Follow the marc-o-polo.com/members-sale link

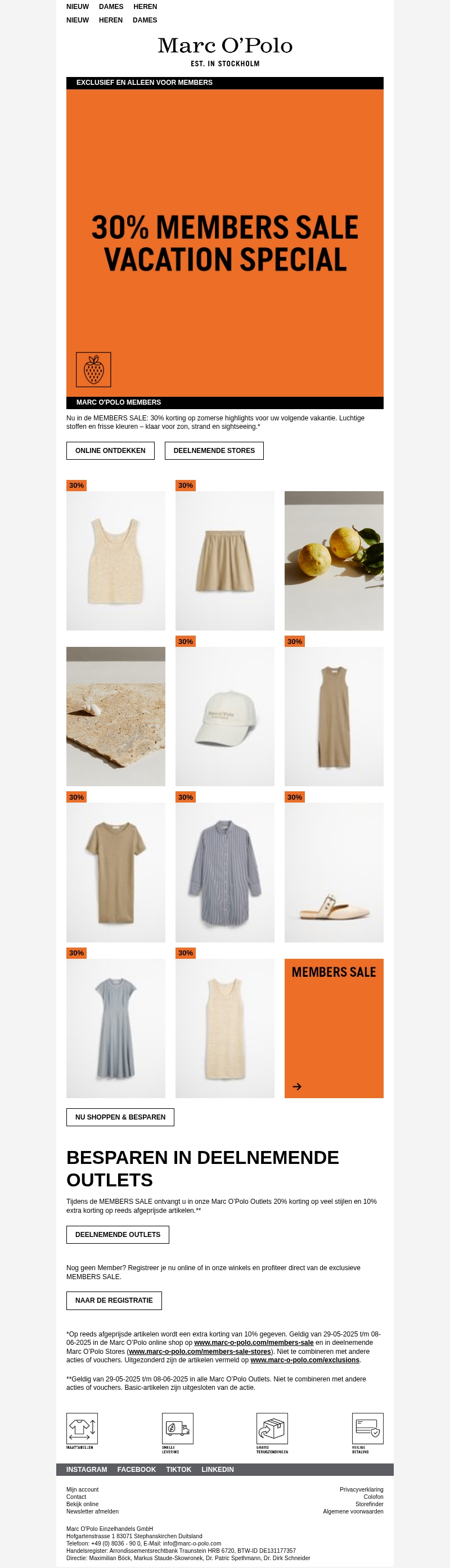pyautogui.click(x=253, y=1342)
